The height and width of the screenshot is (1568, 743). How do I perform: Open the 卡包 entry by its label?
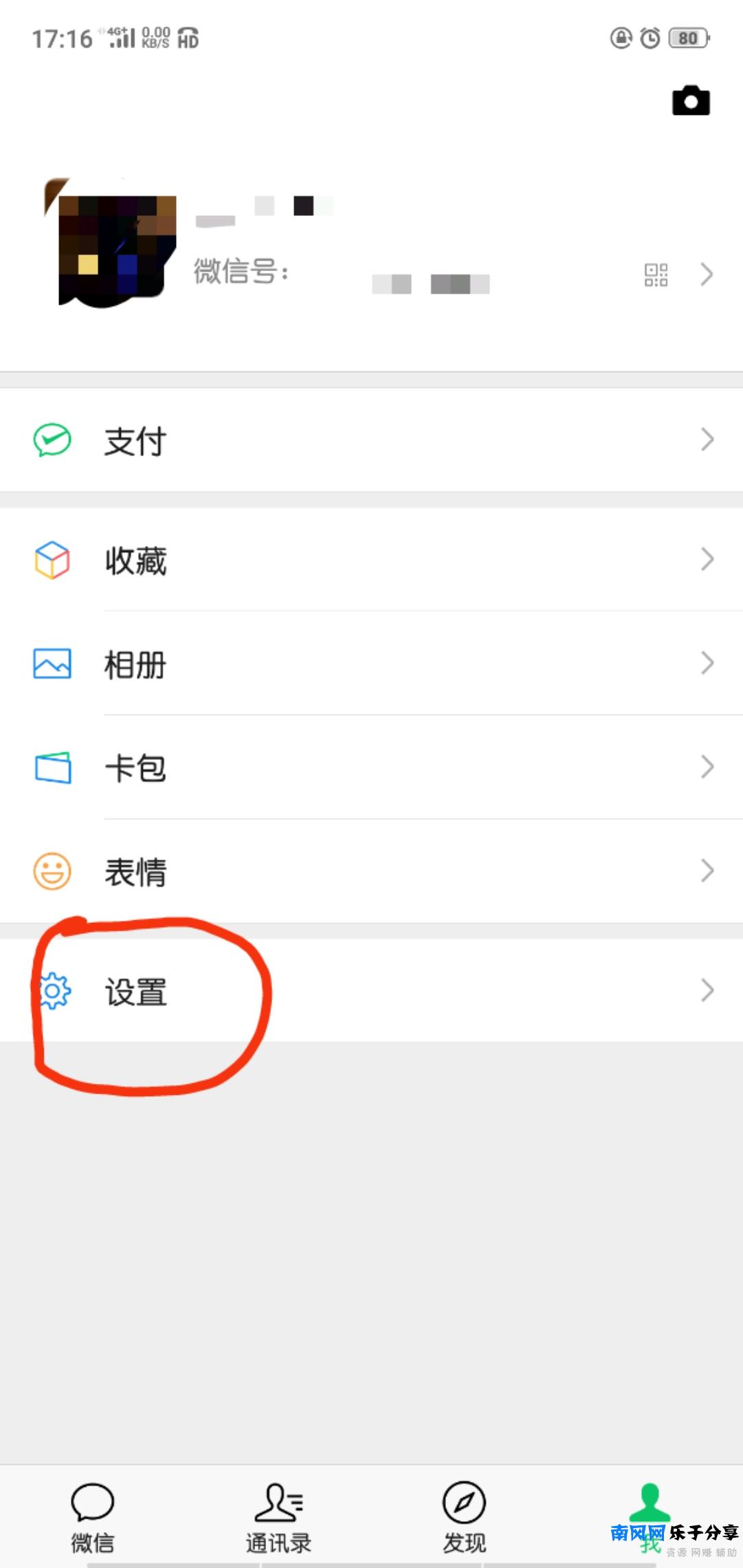pos(136,769)
